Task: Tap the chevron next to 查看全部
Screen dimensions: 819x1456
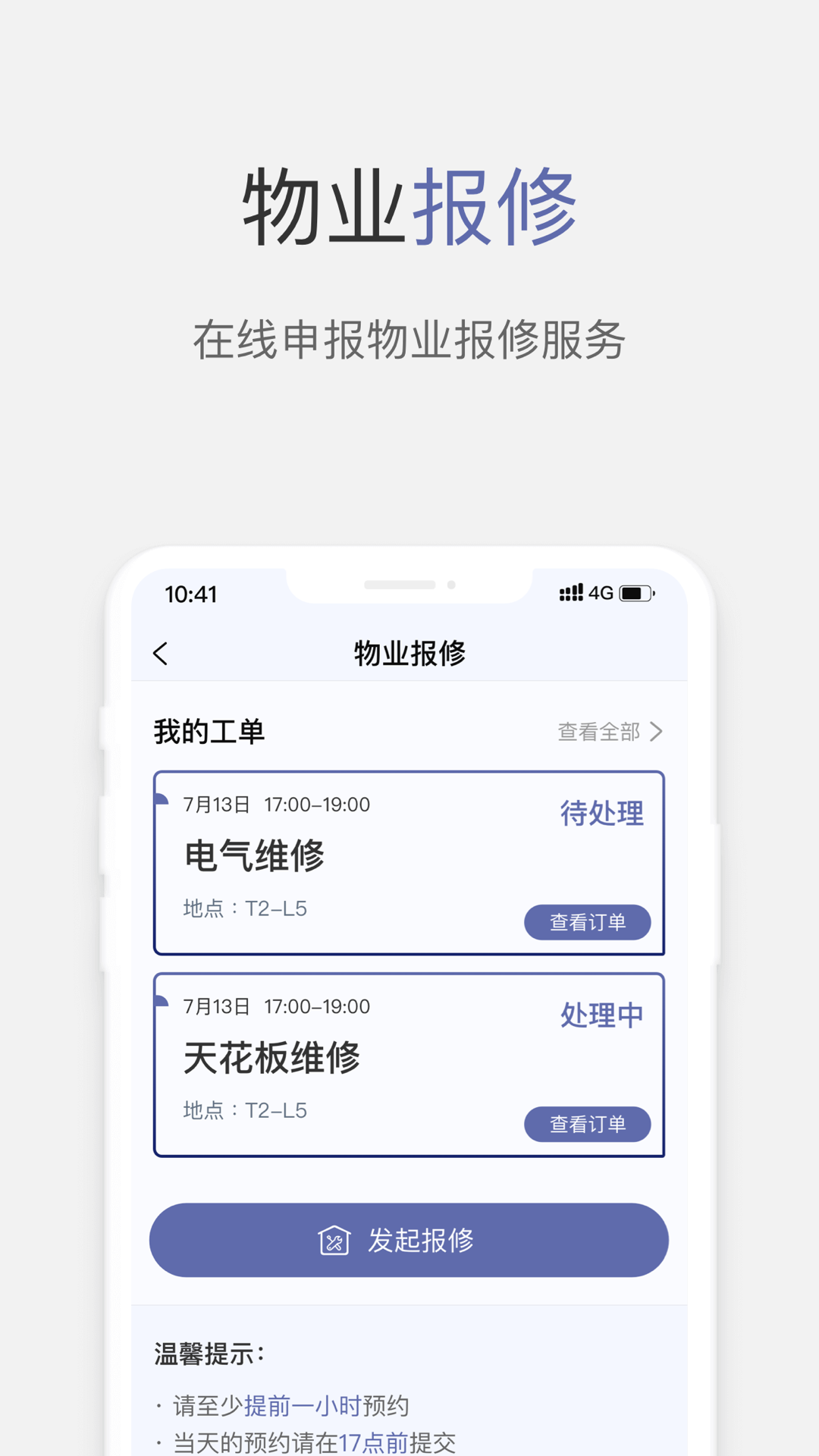Action: click(x=658, y=732)
